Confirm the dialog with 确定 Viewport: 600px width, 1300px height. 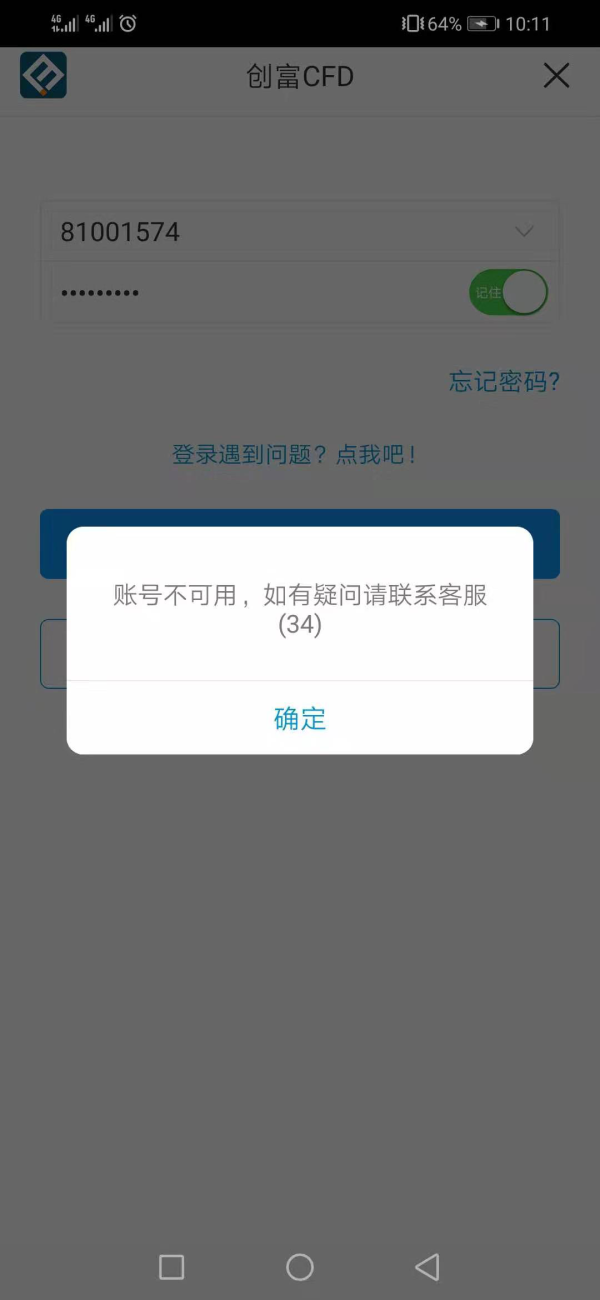tap(299, 718)
